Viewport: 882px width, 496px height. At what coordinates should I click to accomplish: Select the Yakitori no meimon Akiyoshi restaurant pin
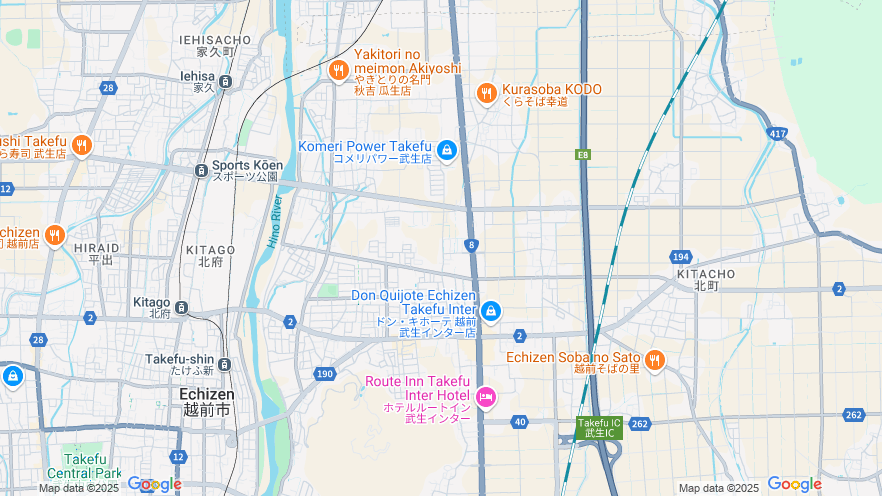[x=338, y=70]
